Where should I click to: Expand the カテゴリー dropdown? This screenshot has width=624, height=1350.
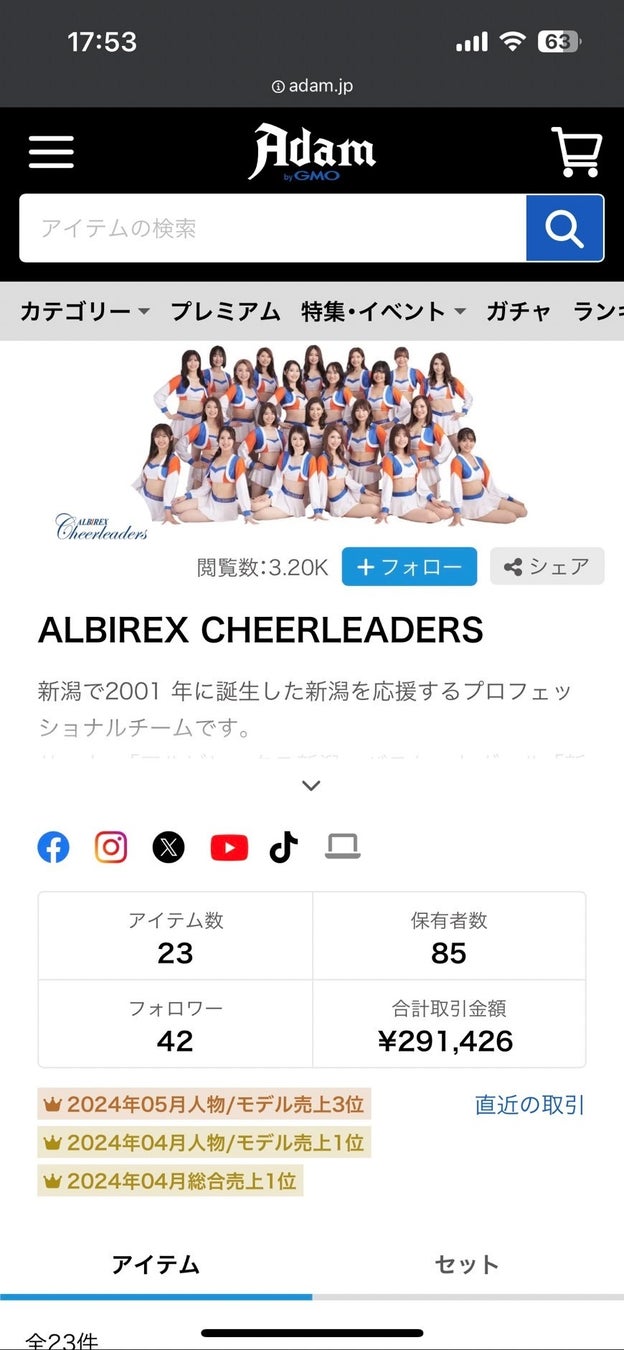point(84,311)
